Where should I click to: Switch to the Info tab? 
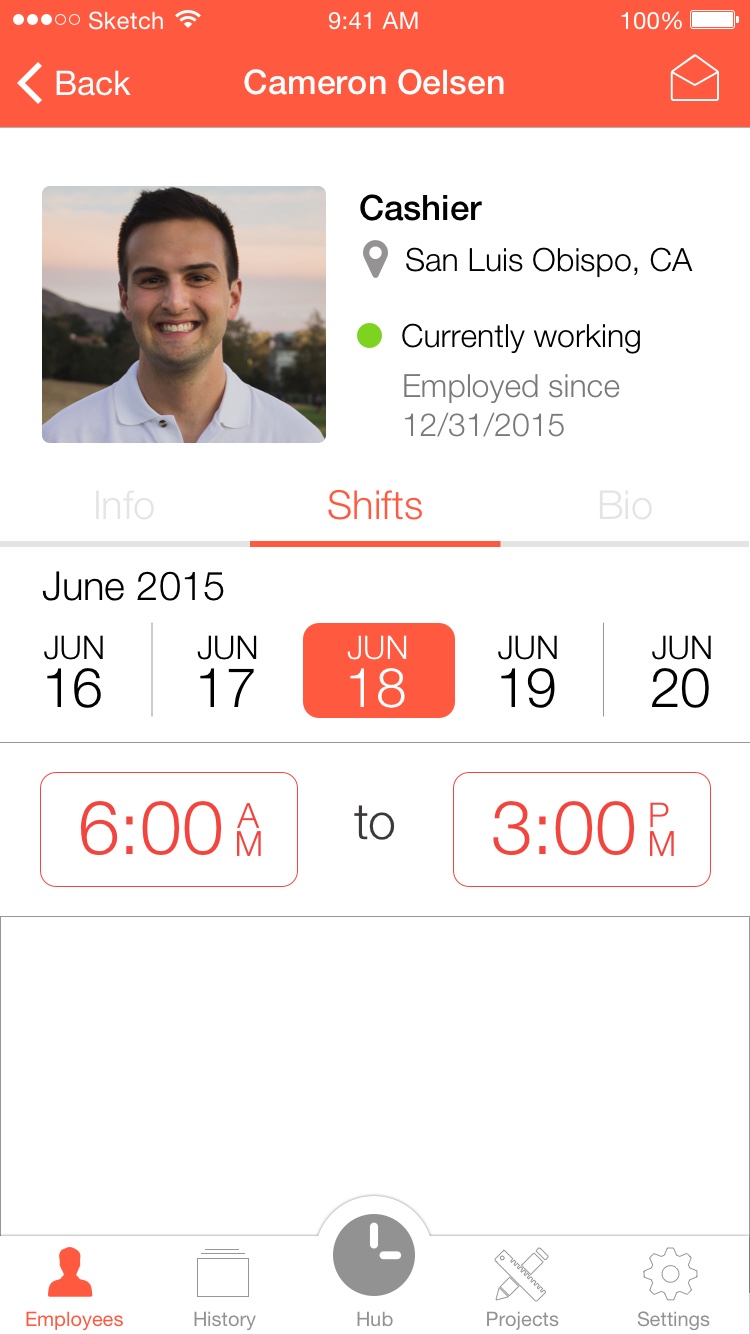(x=124, y=506)
